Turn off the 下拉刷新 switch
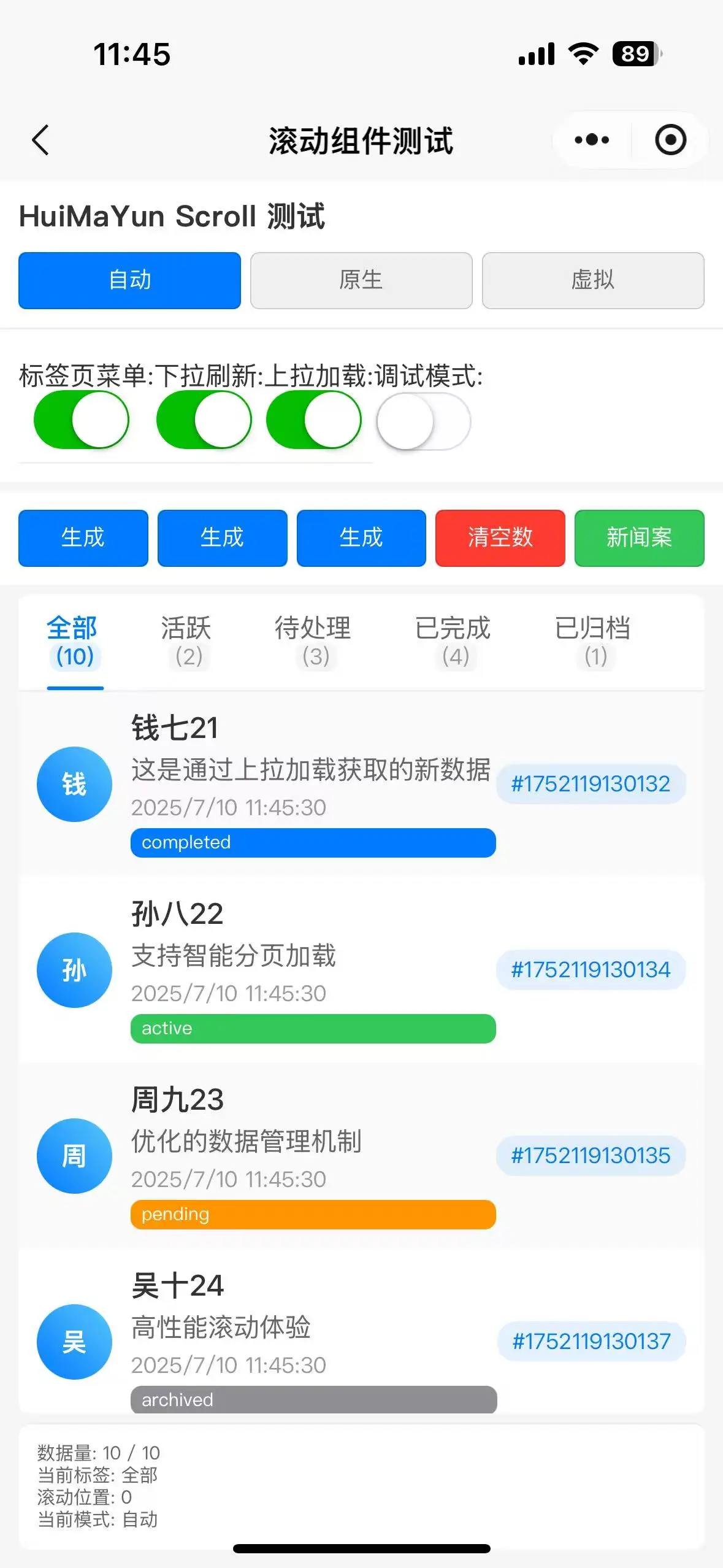723x1568 pixels. [x=204, y=420]
